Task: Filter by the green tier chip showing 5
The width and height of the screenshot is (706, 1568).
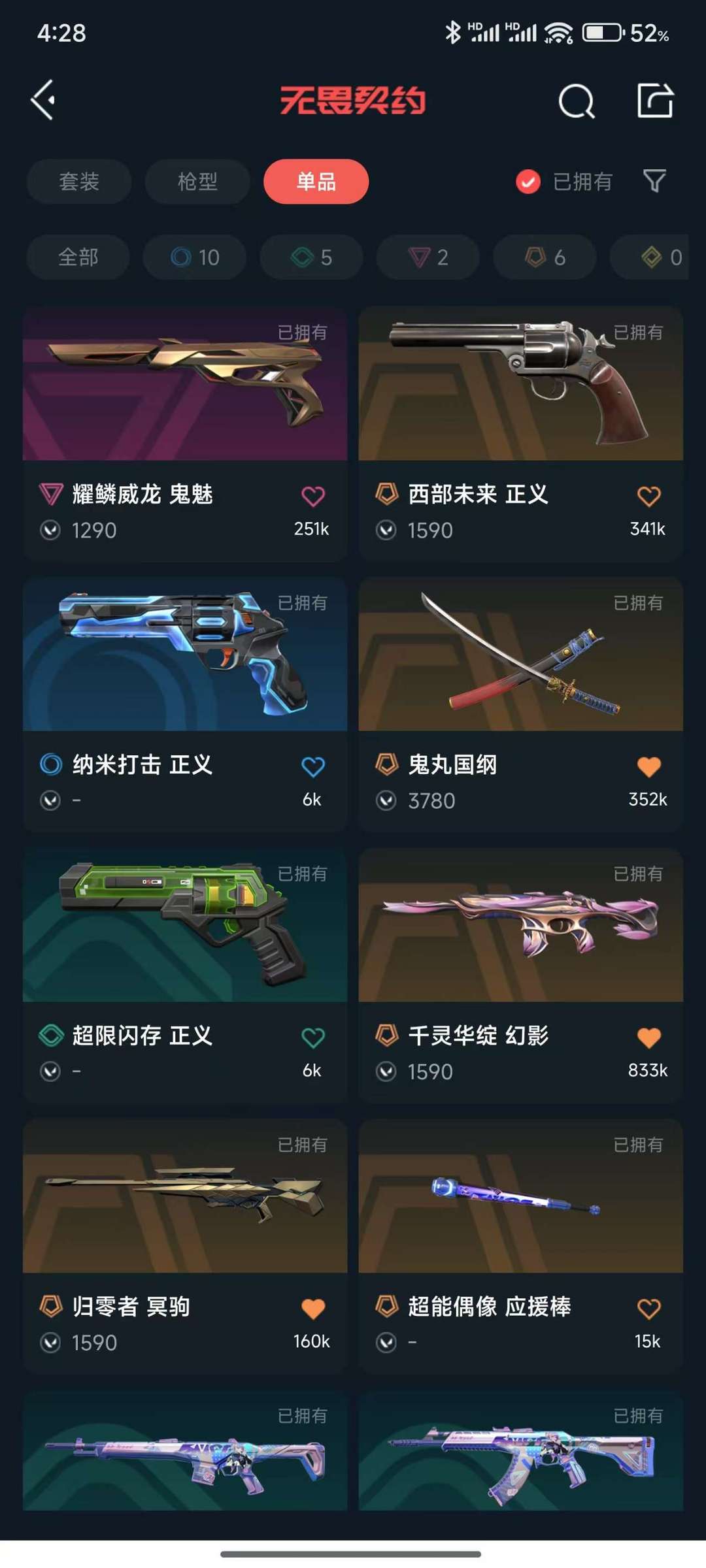Action: click(311, 257)
